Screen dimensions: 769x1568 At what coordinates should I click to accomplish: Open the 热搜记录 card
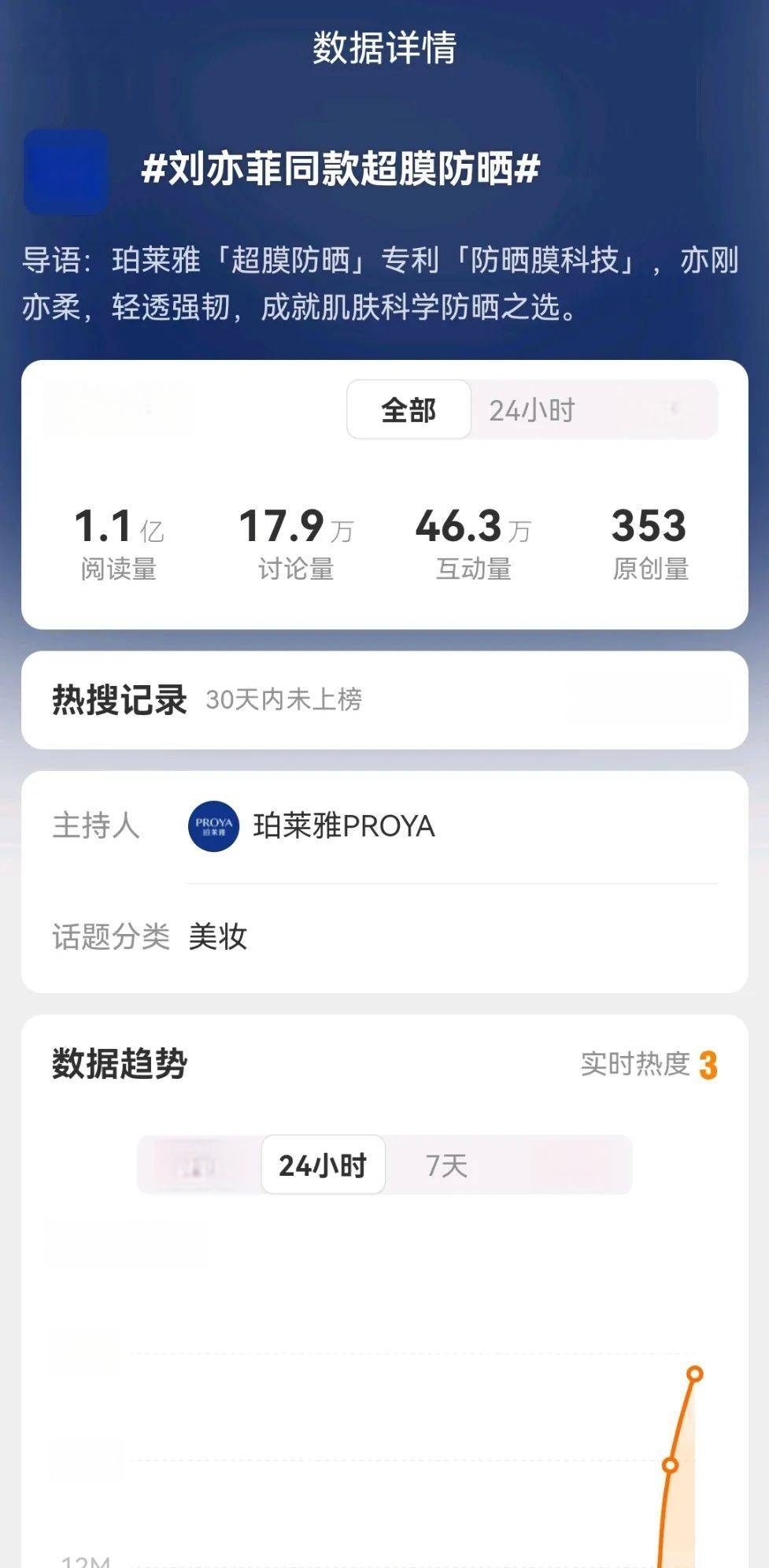(x=384, y=699)
